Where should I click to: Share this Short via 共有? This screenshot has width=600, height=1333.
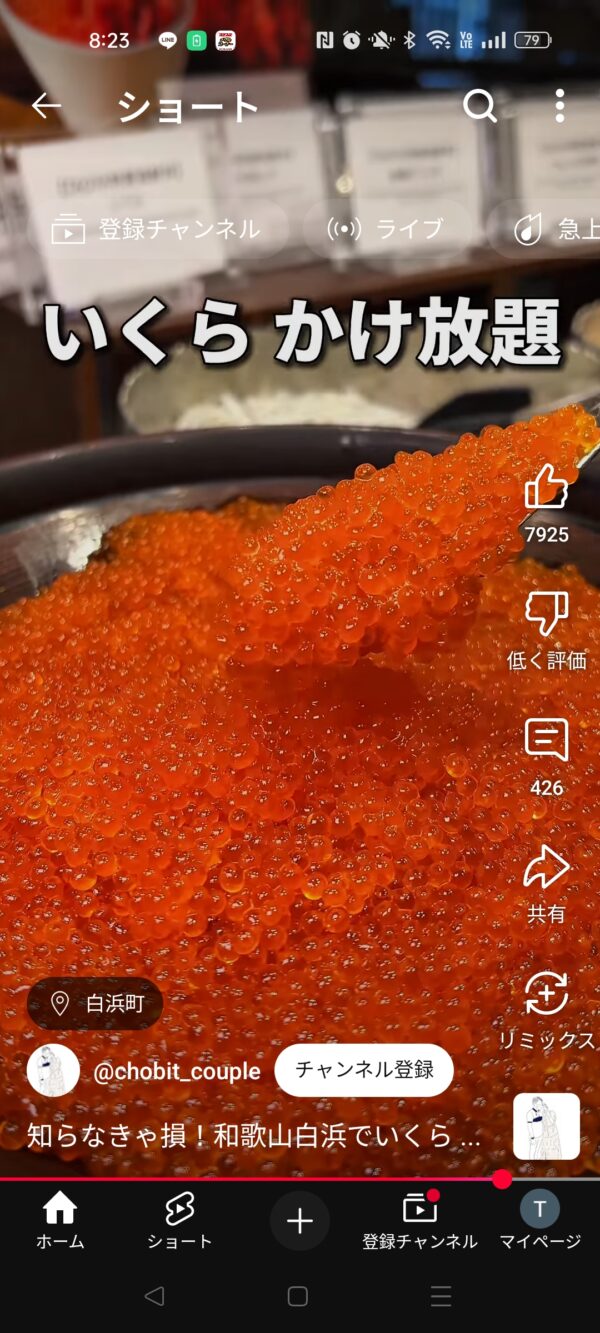[x=546, y=868]
